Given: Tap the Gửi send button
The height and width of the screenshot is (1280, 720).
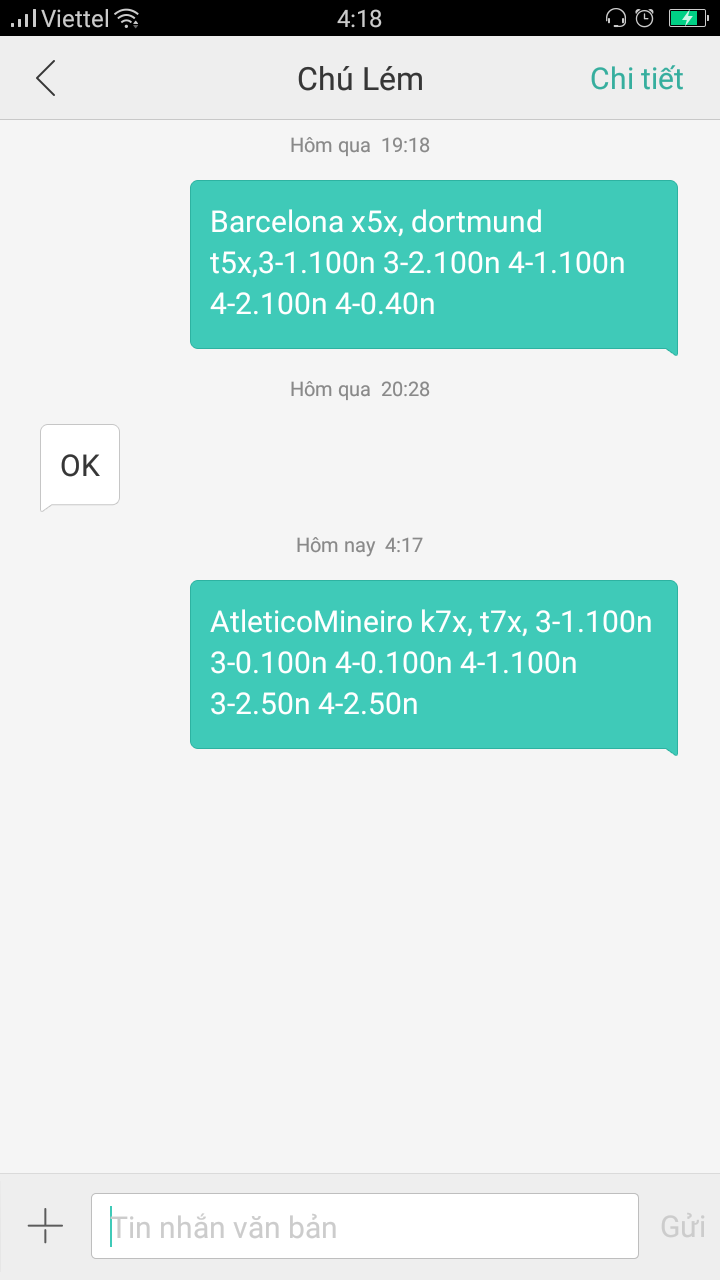Looking at the screenshot, I should (683, 1227).
